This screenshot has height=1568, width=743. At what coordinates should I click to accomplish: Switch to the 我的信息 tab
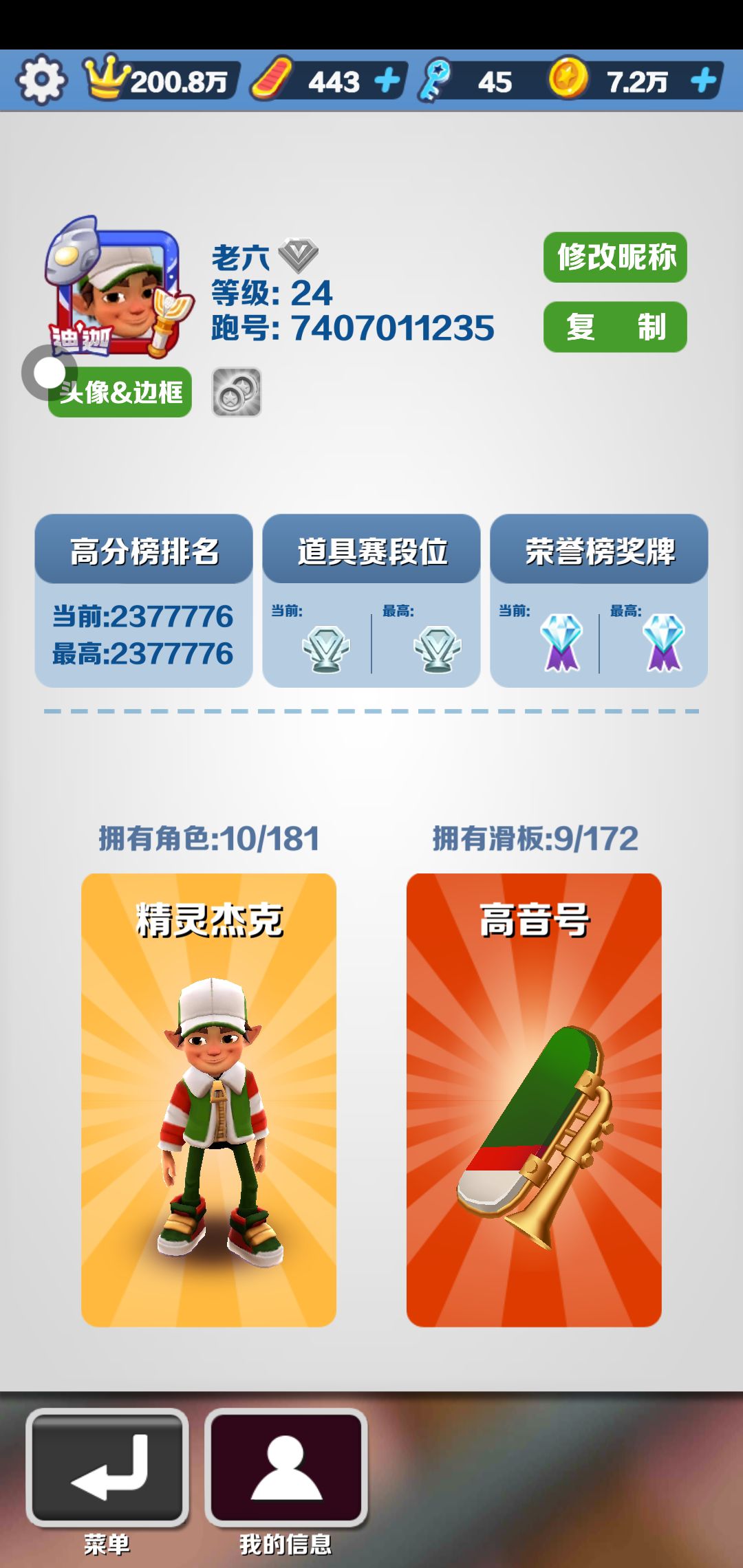[286, 1467]
